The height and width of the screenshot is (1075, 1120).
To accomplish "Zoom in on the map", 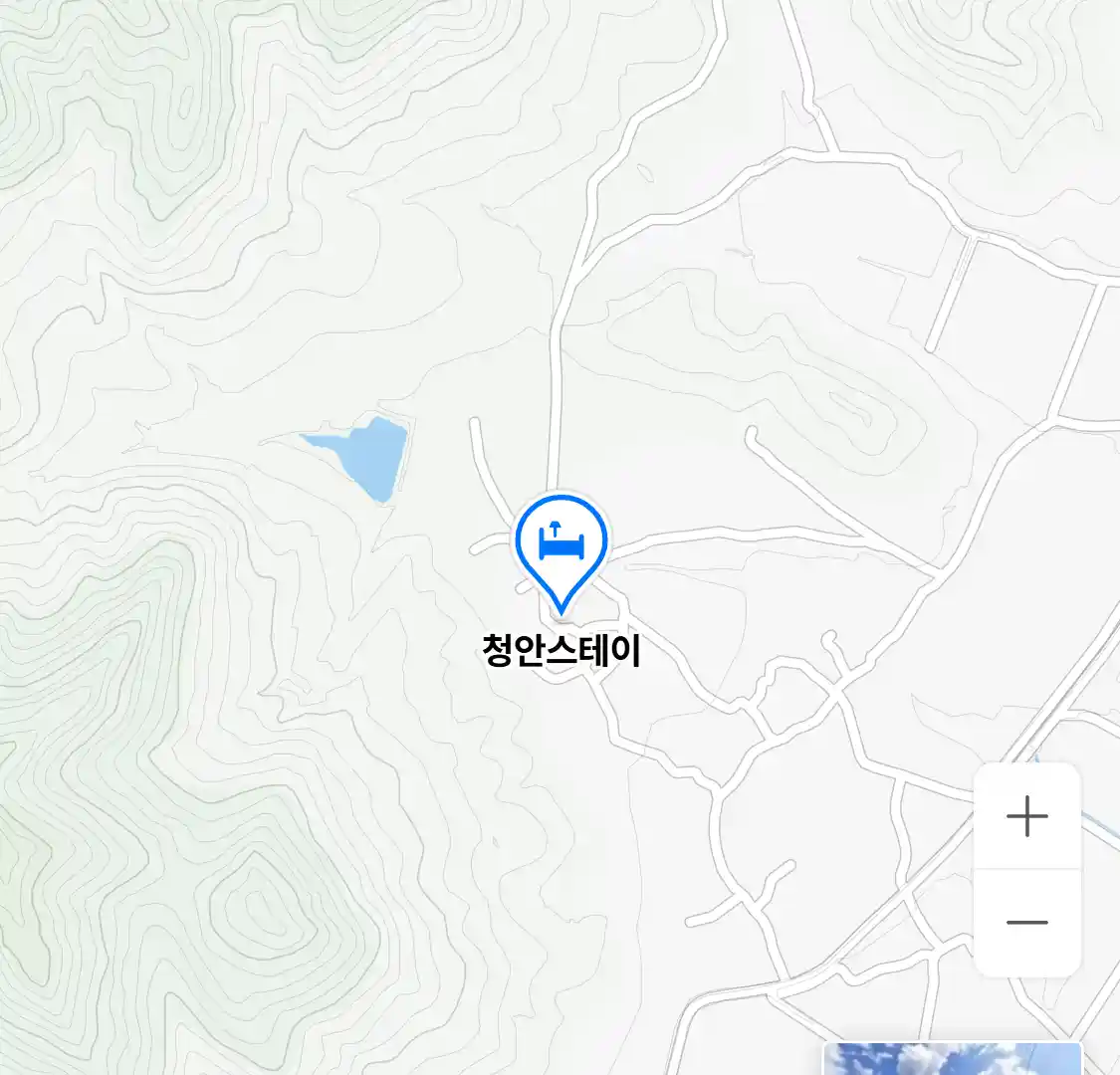I will tap(1026, 817).
